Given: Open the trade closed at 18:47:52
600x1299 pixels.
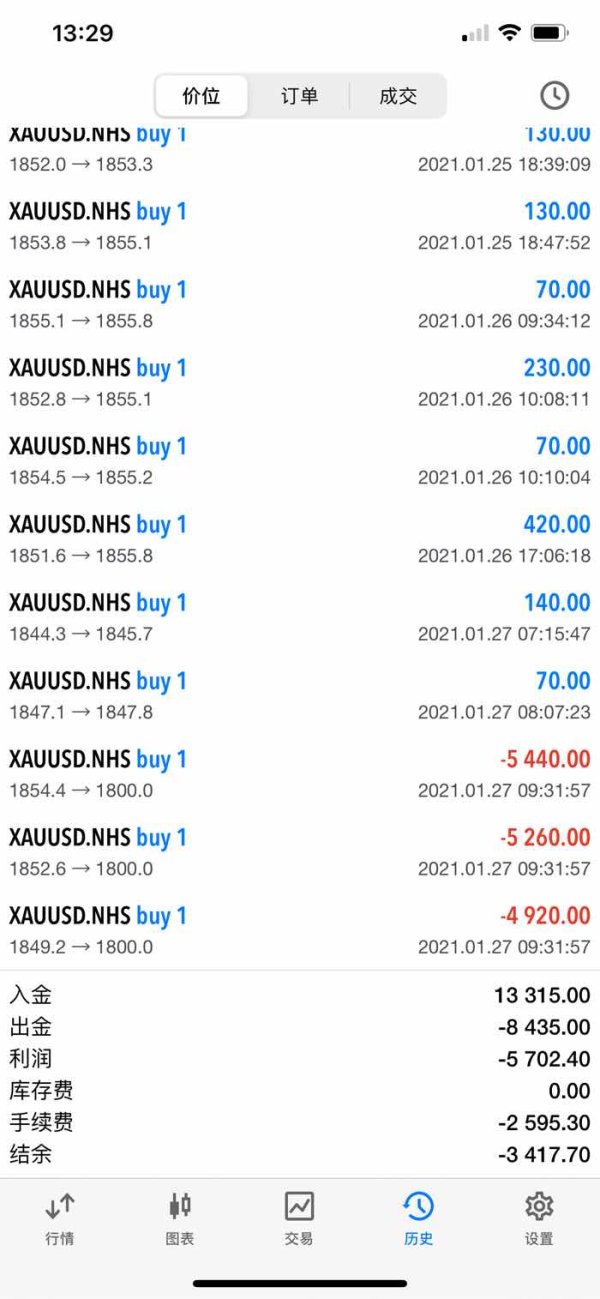Looking at the screenshot, I should pyautogui.click(x=300, y=226).
